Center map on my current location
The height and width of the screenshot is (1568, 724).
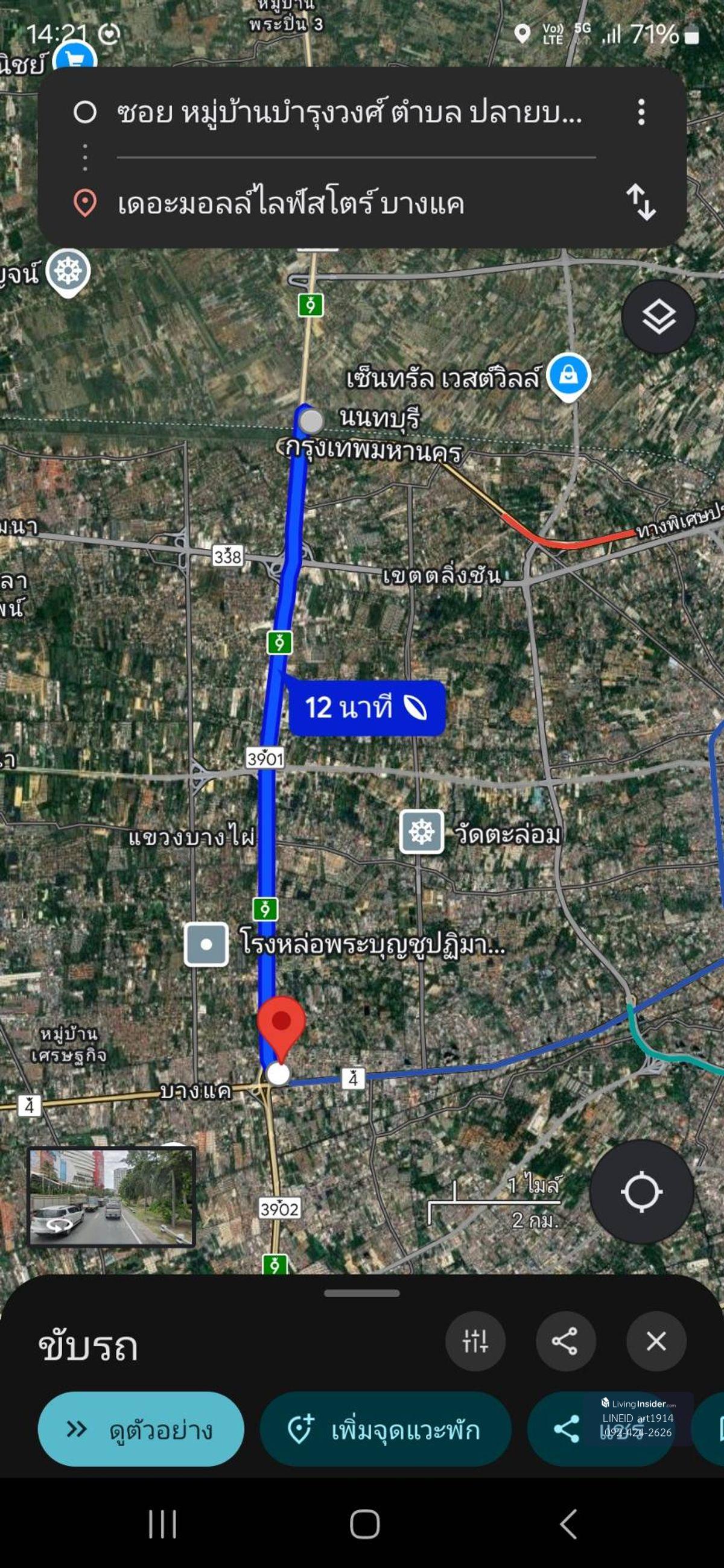[x=641, y=1192]
